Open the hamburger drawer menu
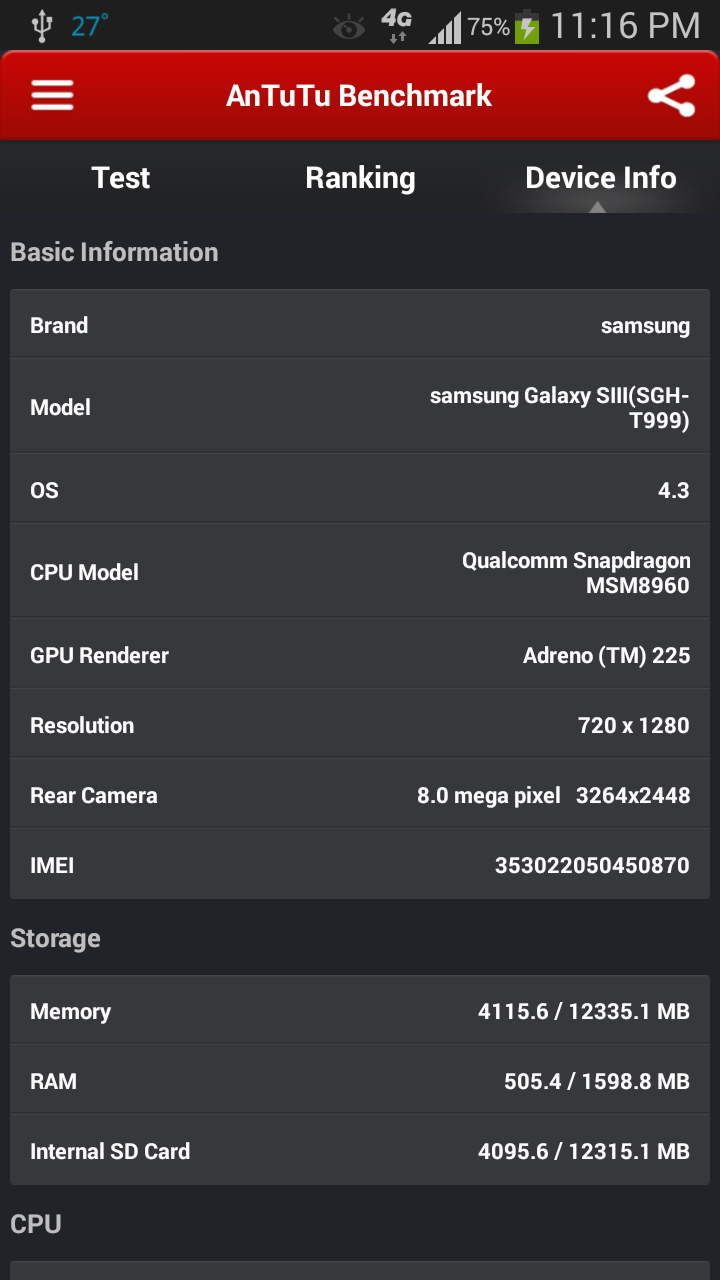720x1280 pixels. coord(52,96)
